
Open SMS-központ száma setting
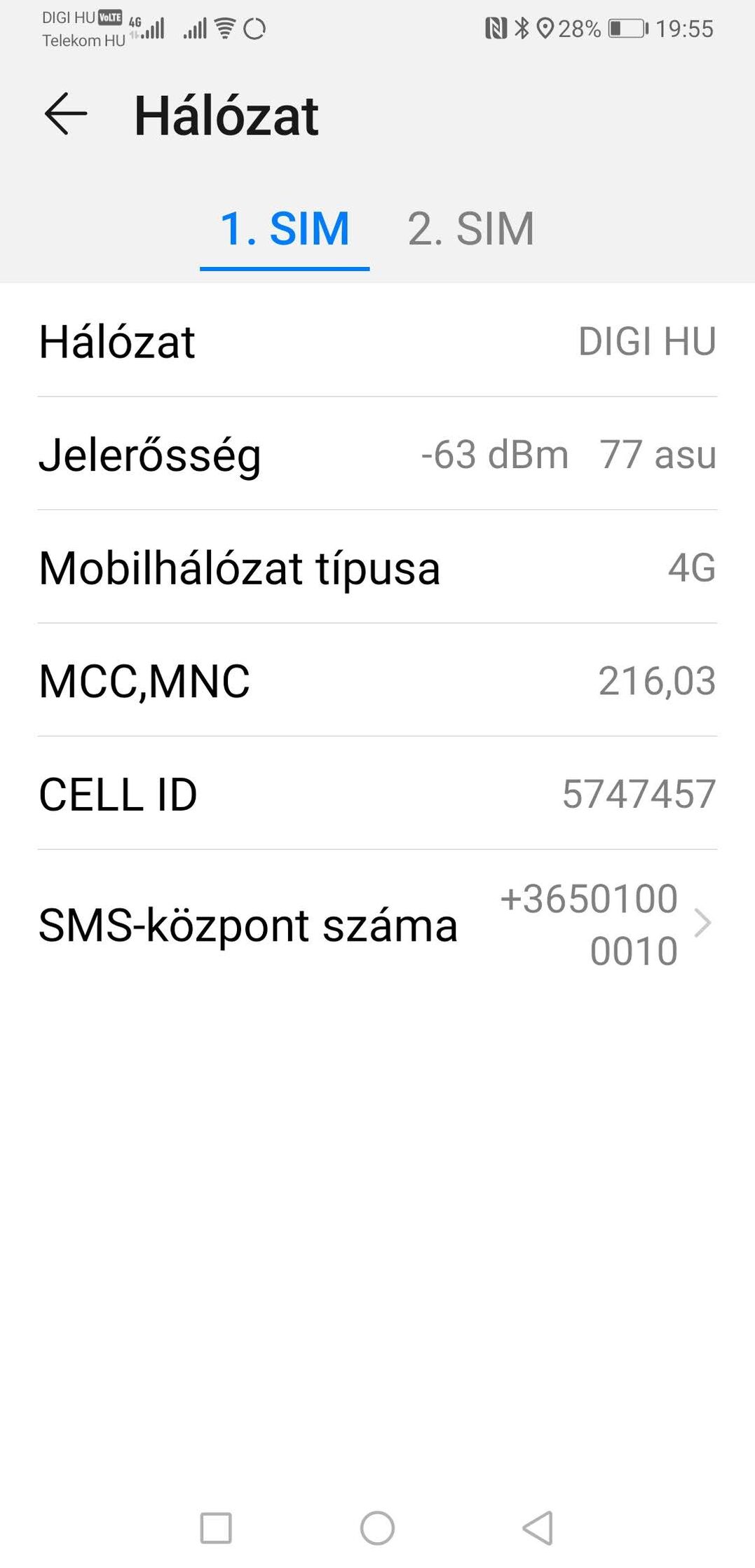point(377,924)
